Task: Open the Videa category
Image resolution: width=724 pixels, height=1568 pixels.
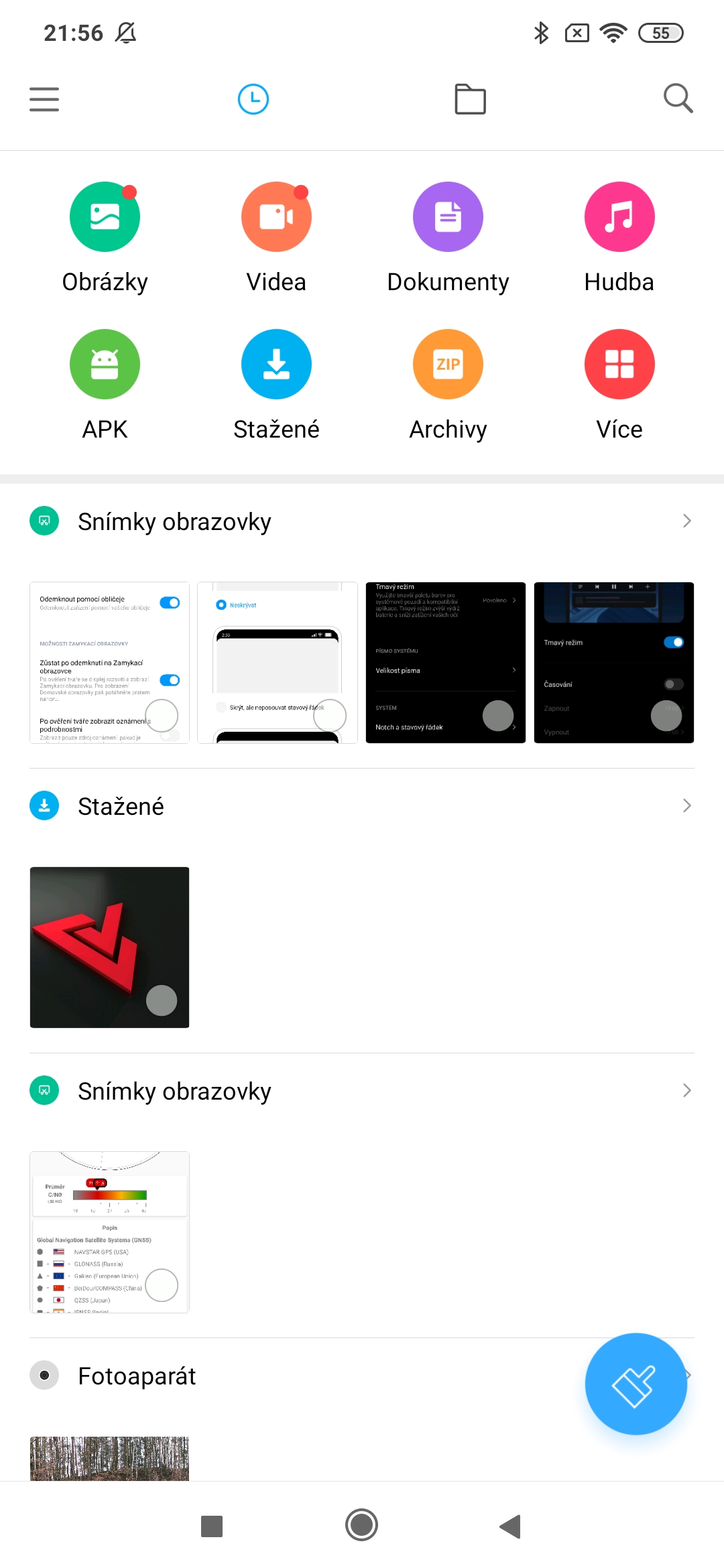Action: coord(276,238)
